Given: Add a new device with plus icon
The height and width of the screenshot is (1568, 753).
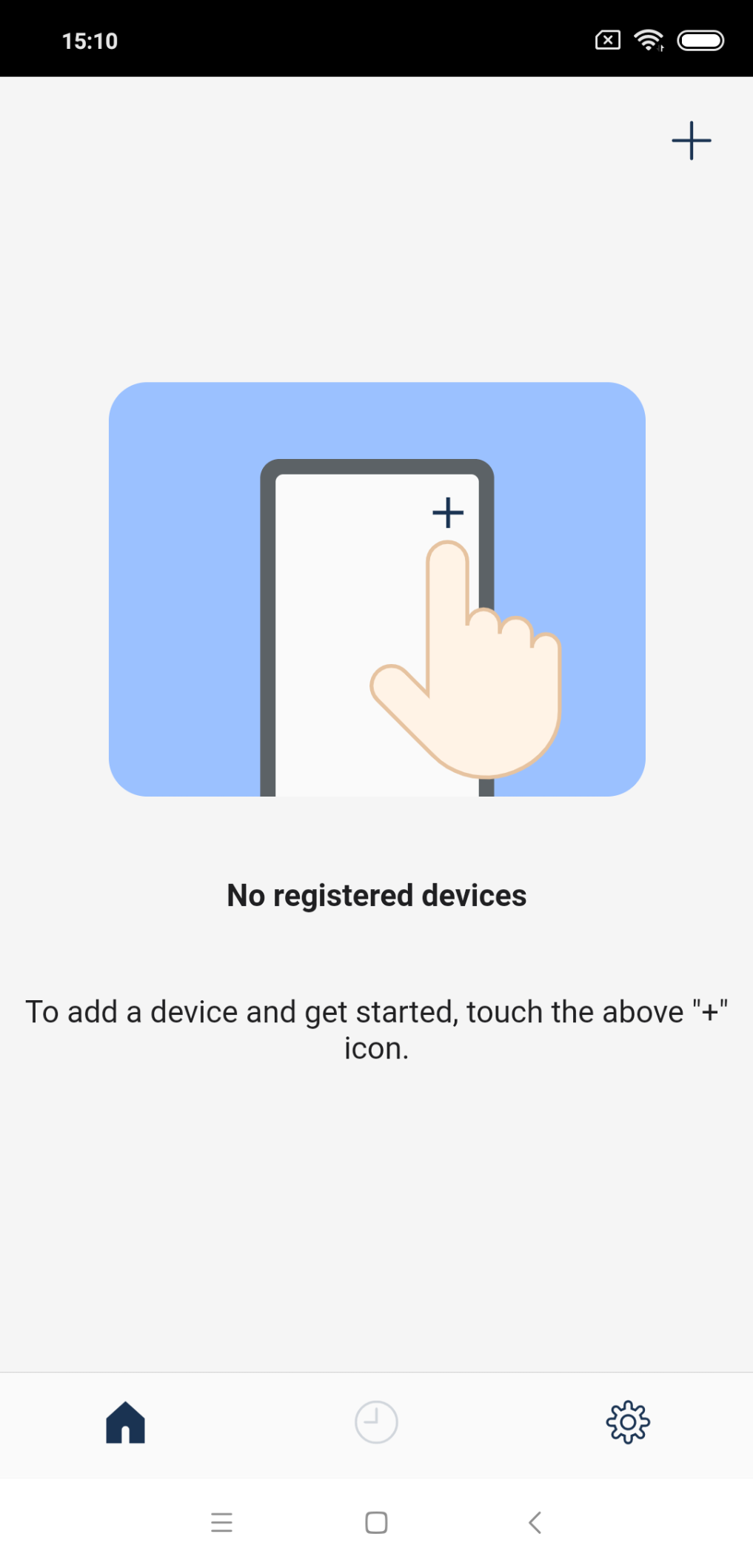Looking at the screenshot, I should (x=691, y=141).
